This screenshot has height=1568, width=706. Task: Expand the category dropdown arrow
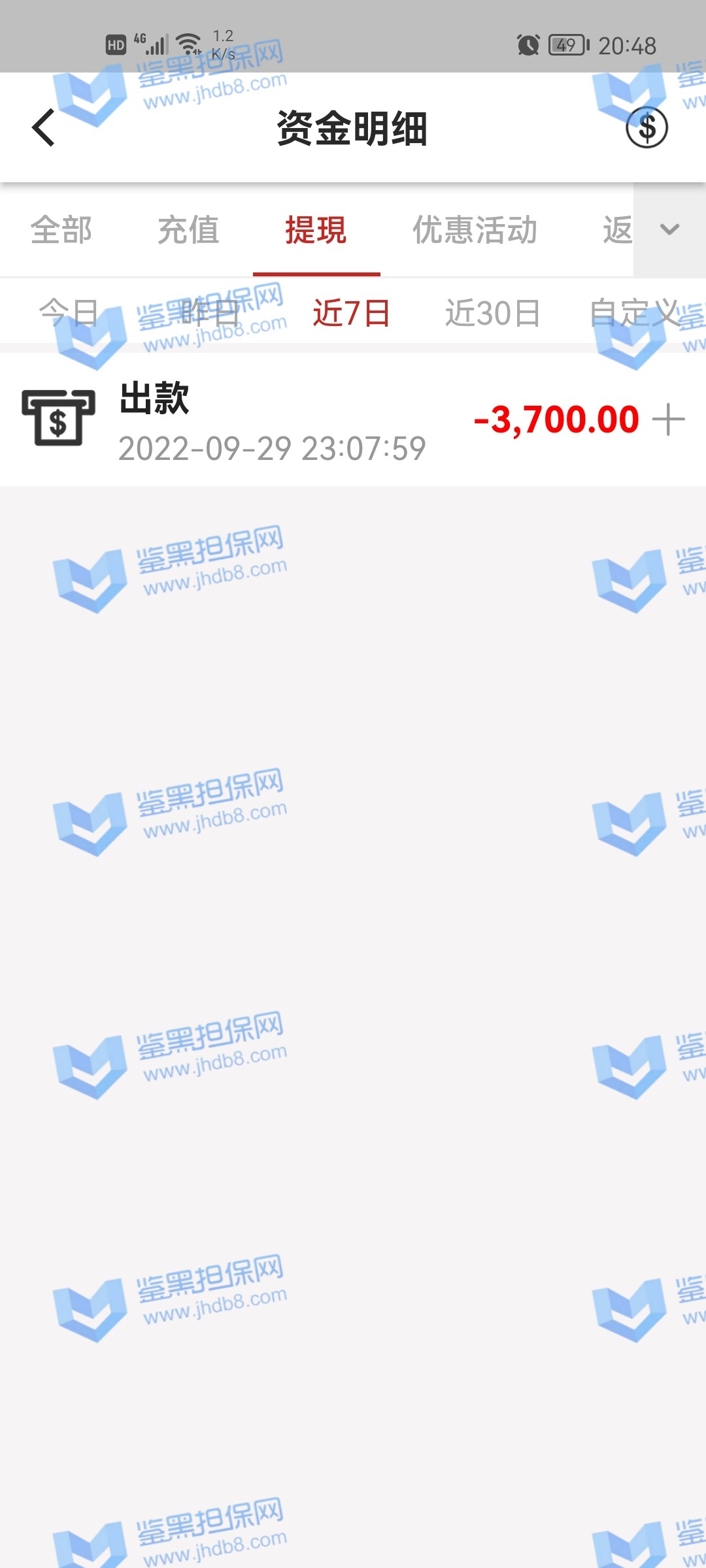tap(669, 230)
